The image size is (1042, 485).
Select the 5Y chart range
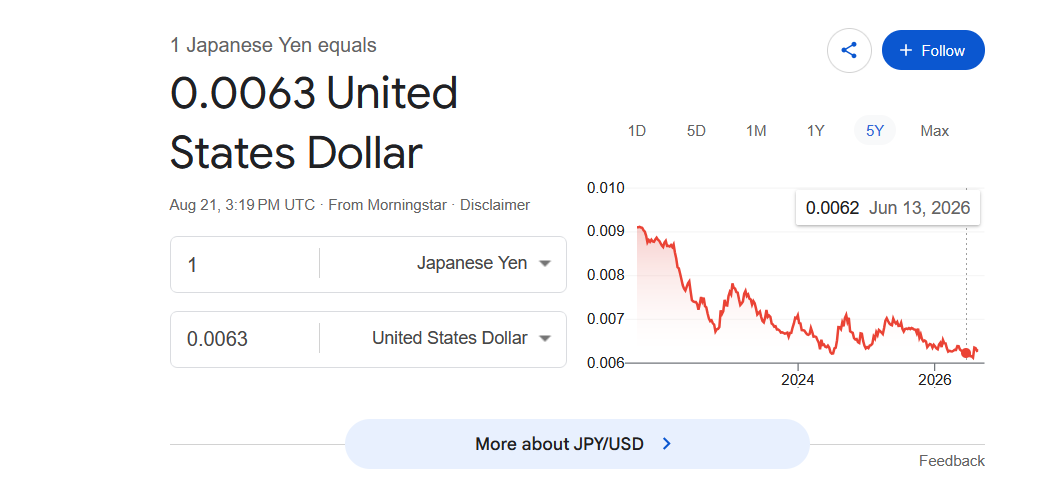[x=875, y=131]
